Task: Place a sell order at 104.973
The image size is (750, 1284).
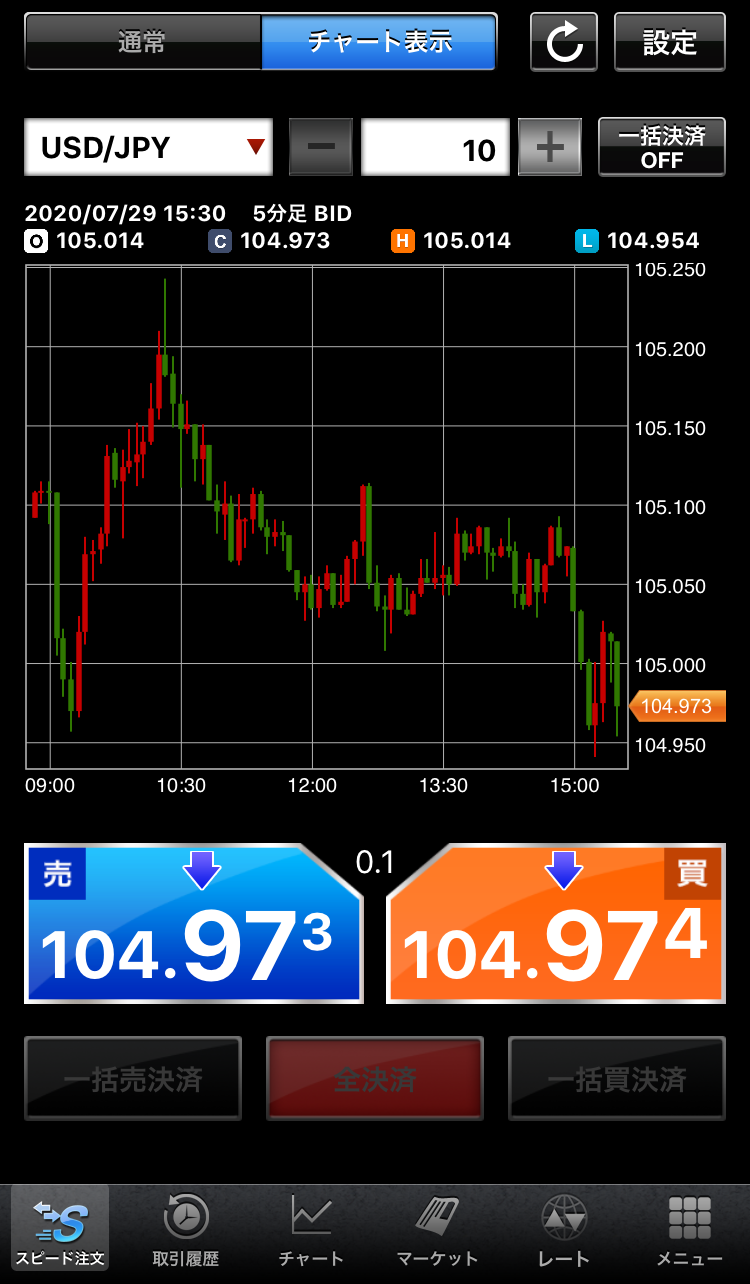Action: click(193, 924)
